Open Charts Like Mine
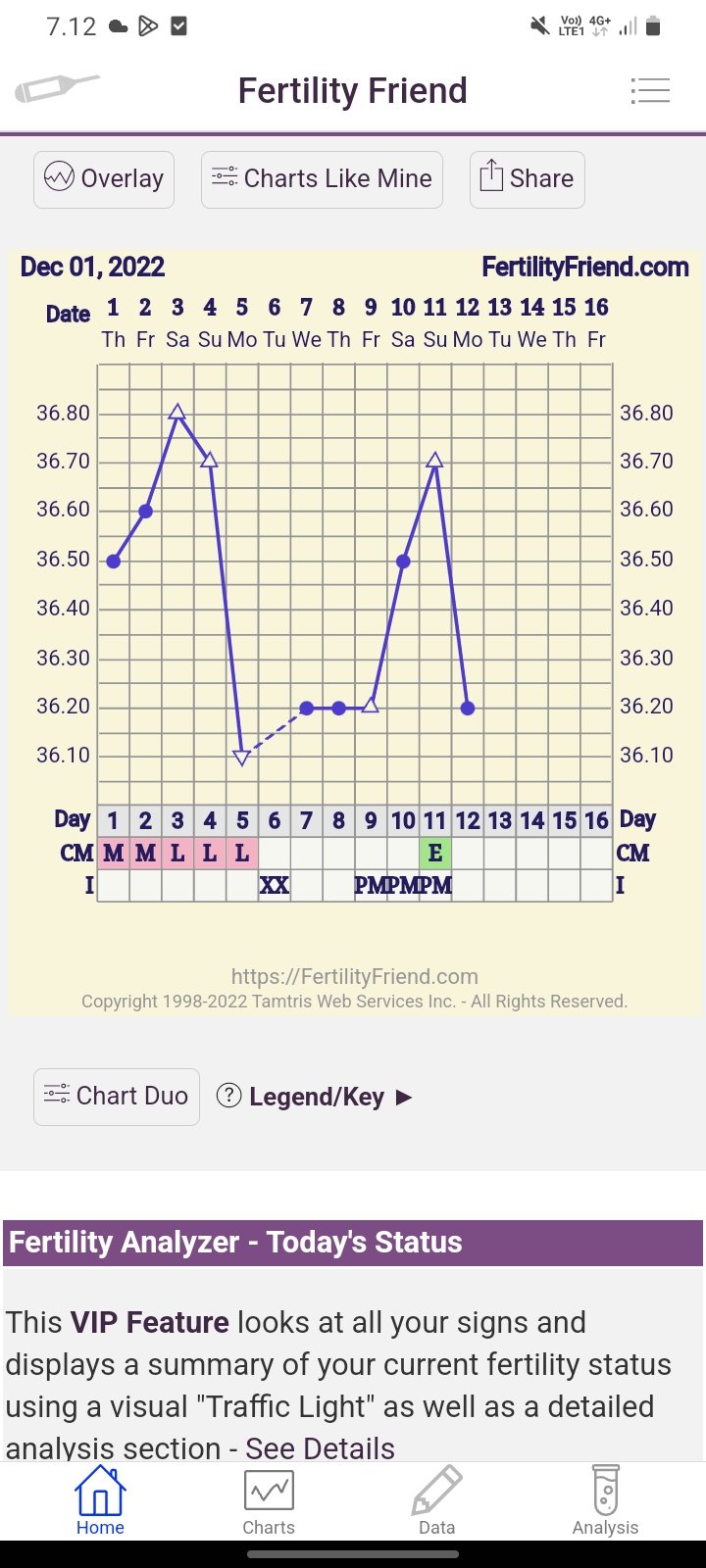Image resolution: width=706 pixels, height=1568 pixels. click(x=322, y=179)
